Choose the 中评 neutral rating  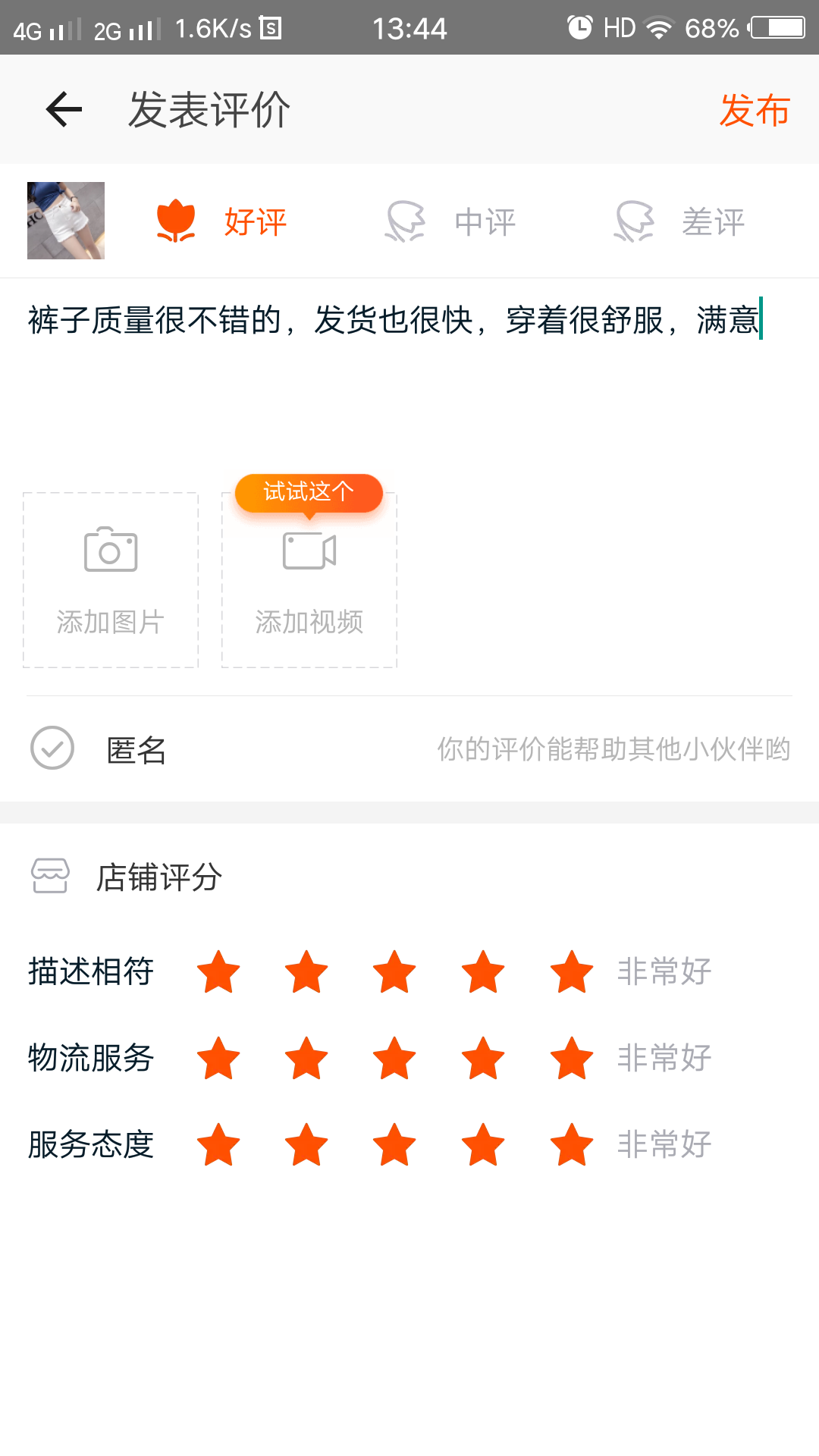[450, 221]
